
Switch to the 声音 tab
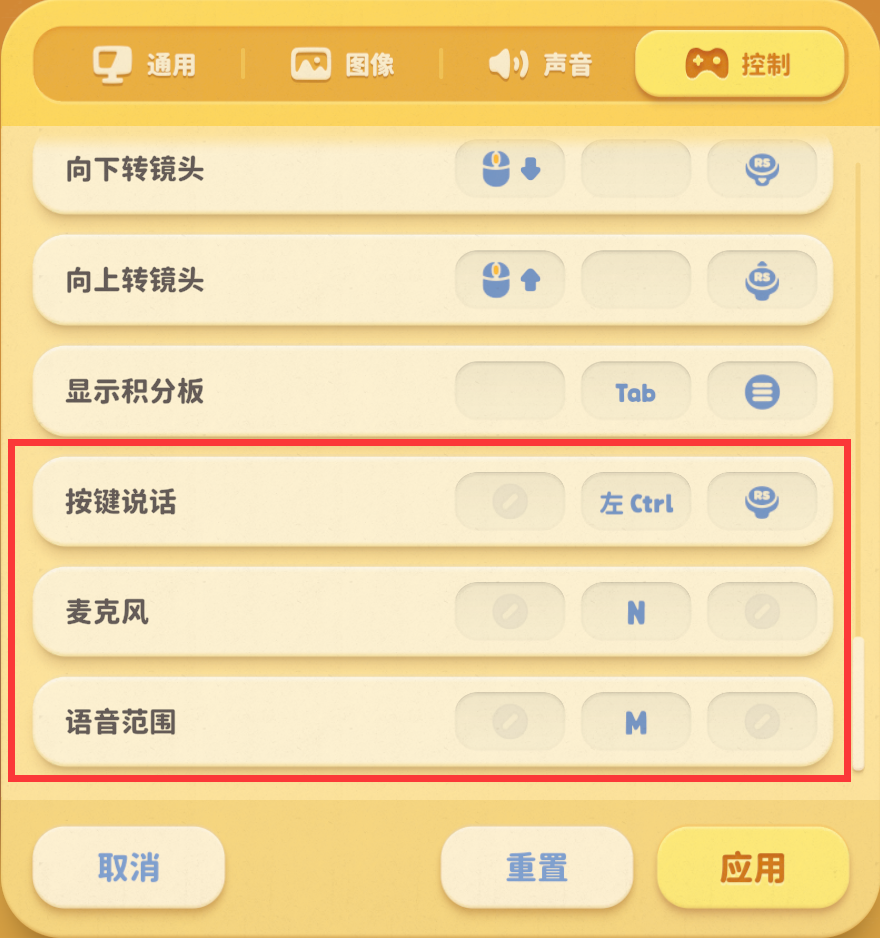(540, 65)
